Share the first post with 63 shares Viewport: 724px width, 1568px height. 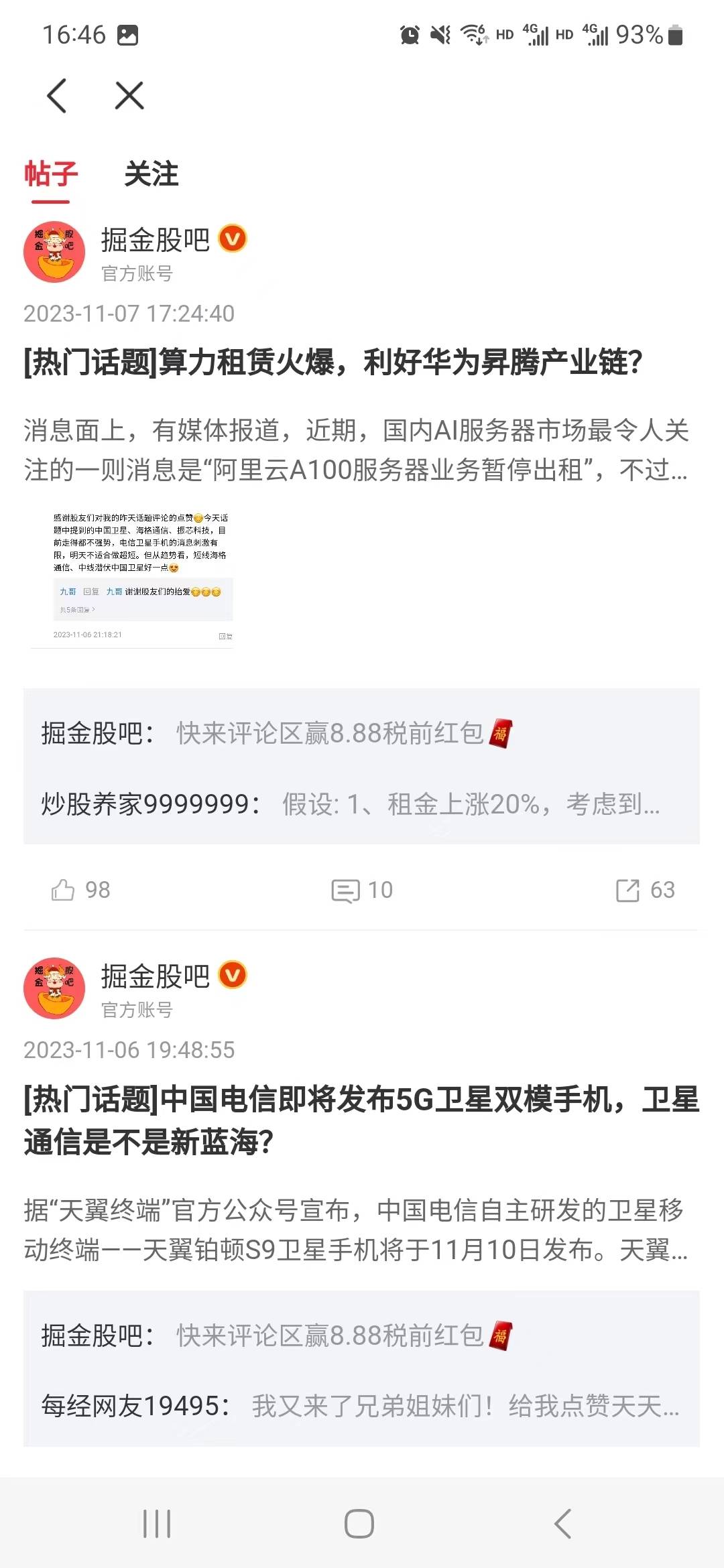tap(645, 890)
